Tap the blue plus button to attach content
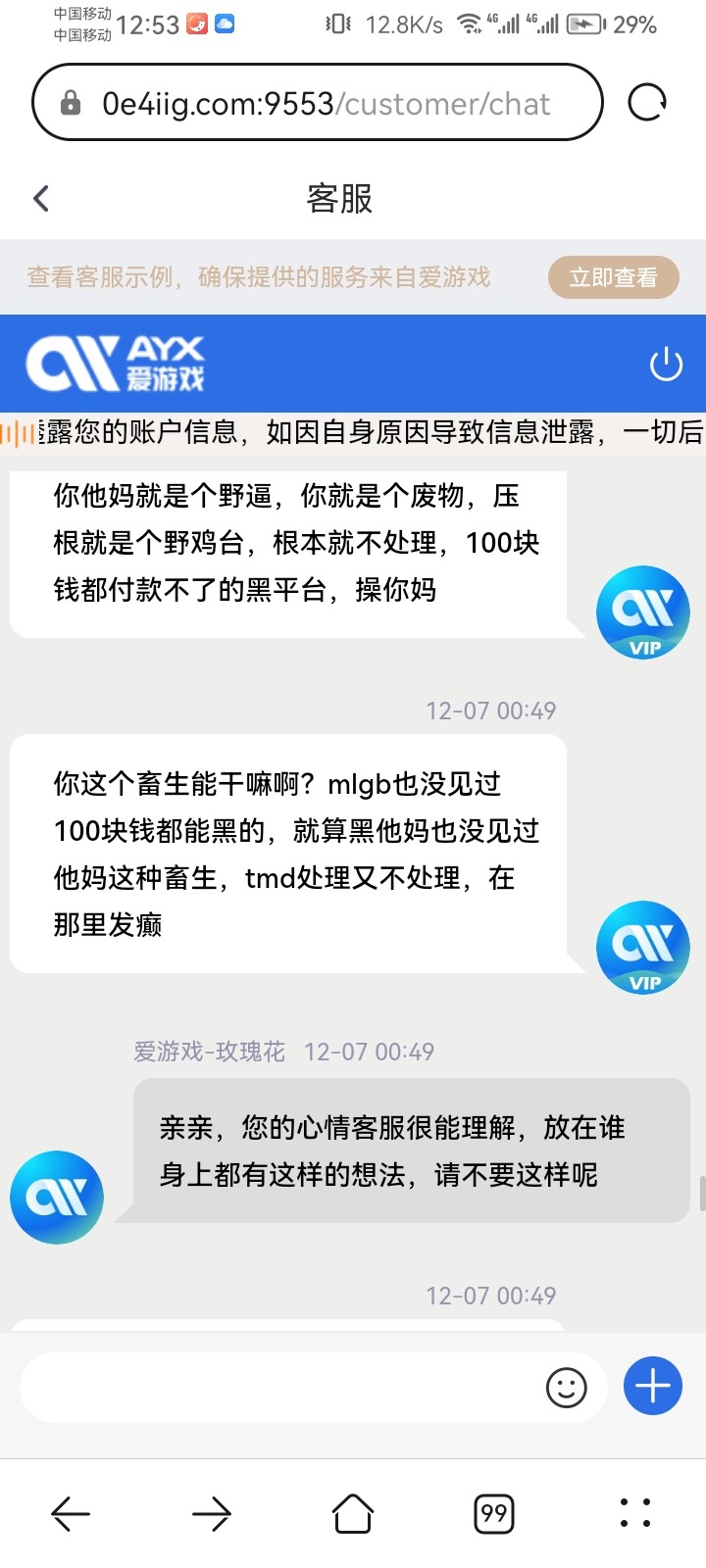Screen dimensions: 706x1568 pyautogui.click(x=651, y=1386)
